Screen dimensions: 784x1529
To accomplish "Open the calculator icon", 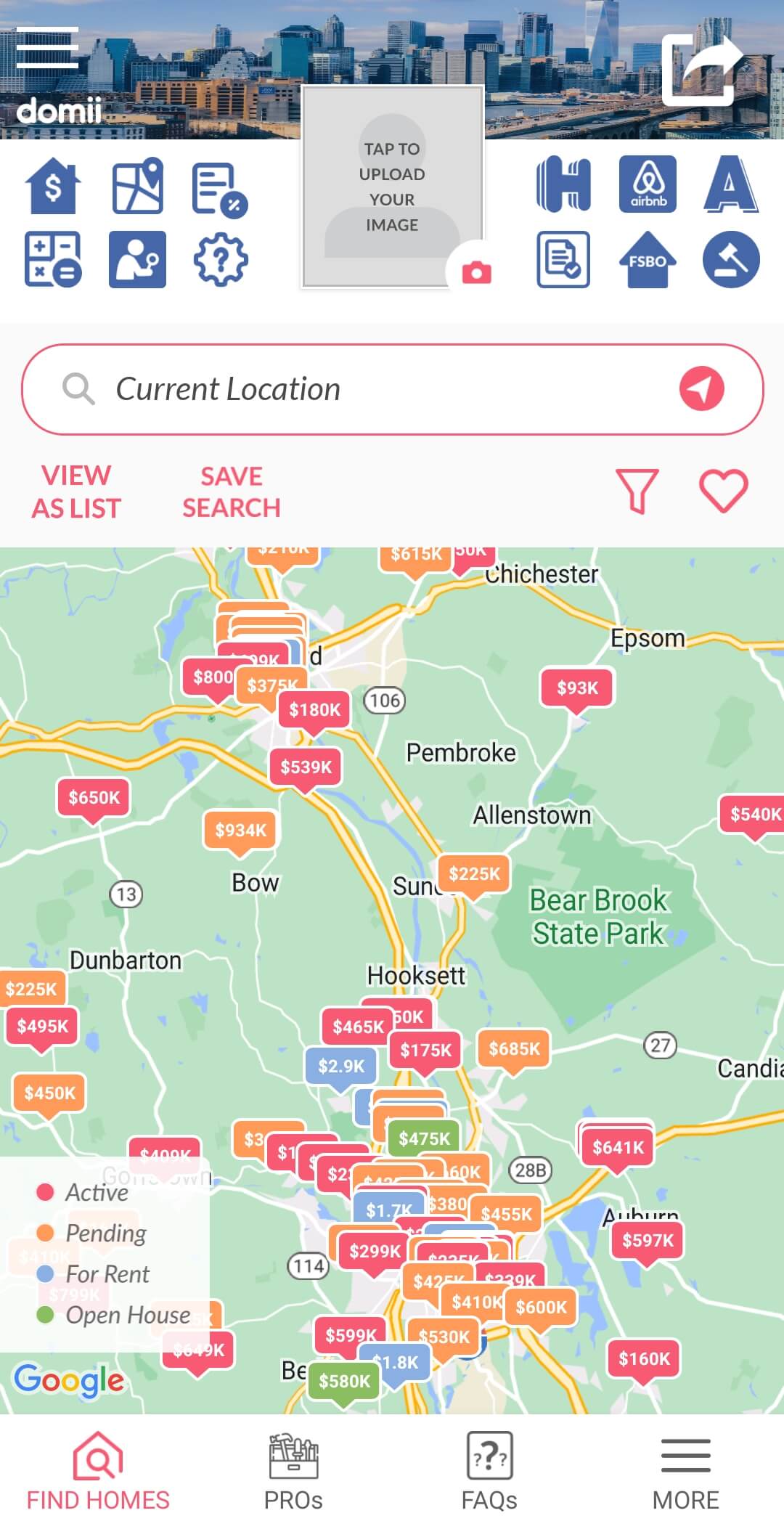I will click(x=53, y=260).
